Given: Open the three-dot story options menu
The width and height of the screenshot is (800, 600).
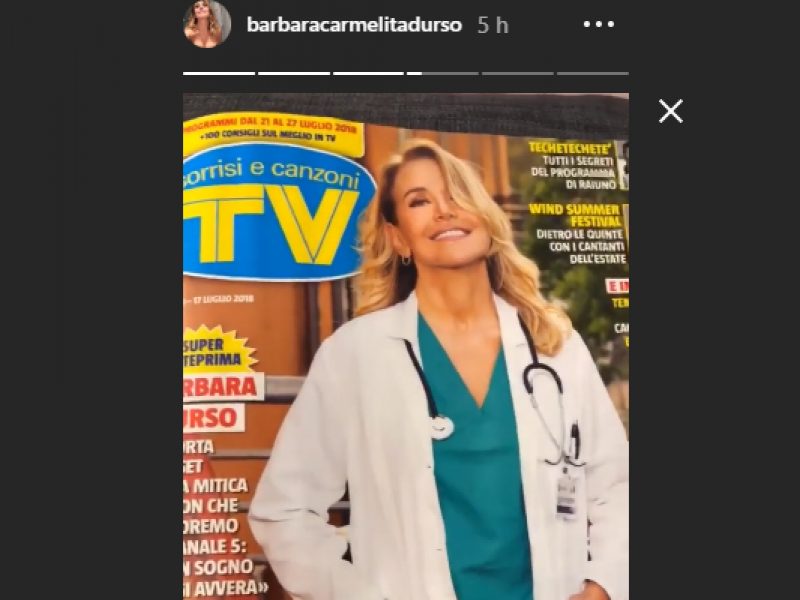Looking at the screenshot, I should tap(598, 25).
